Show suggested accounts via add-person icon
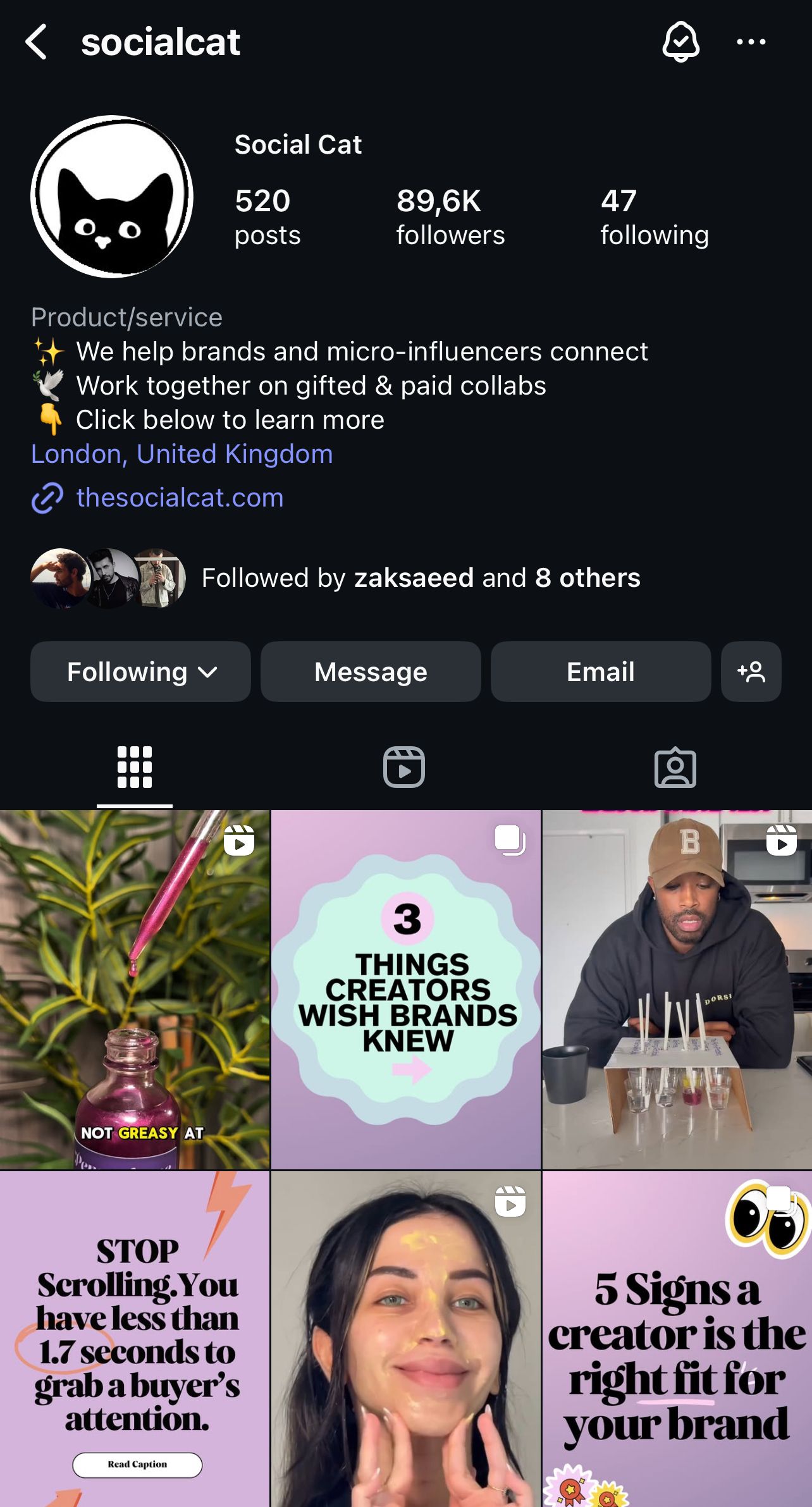Image resolution: width=812 pixels, height=1507 pixels. pyautogui.click(x=751, y=672)
